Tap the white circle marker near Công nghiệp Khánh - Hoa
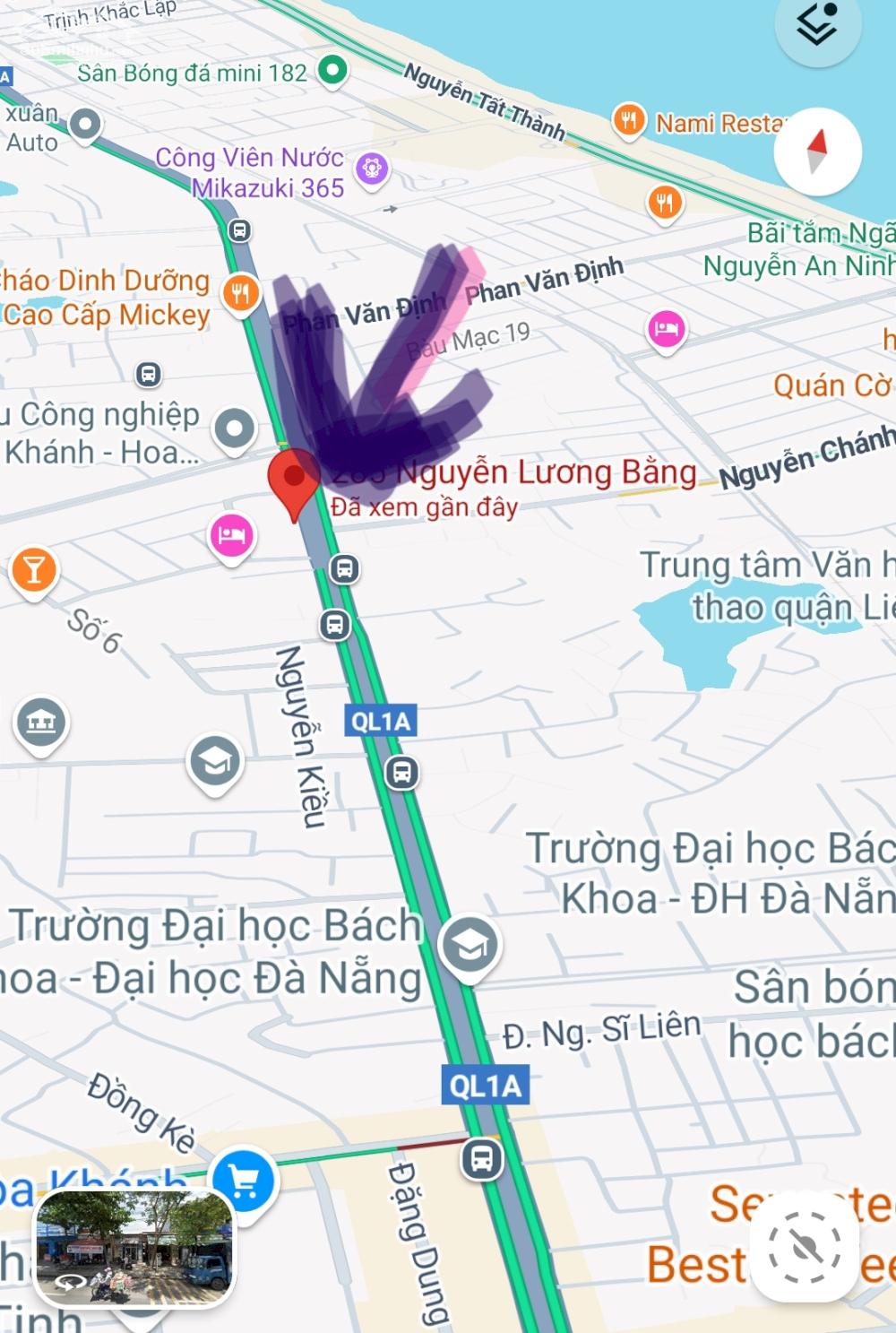The width and height of the screenshot is (896, 1333). [x=233, y=428]
